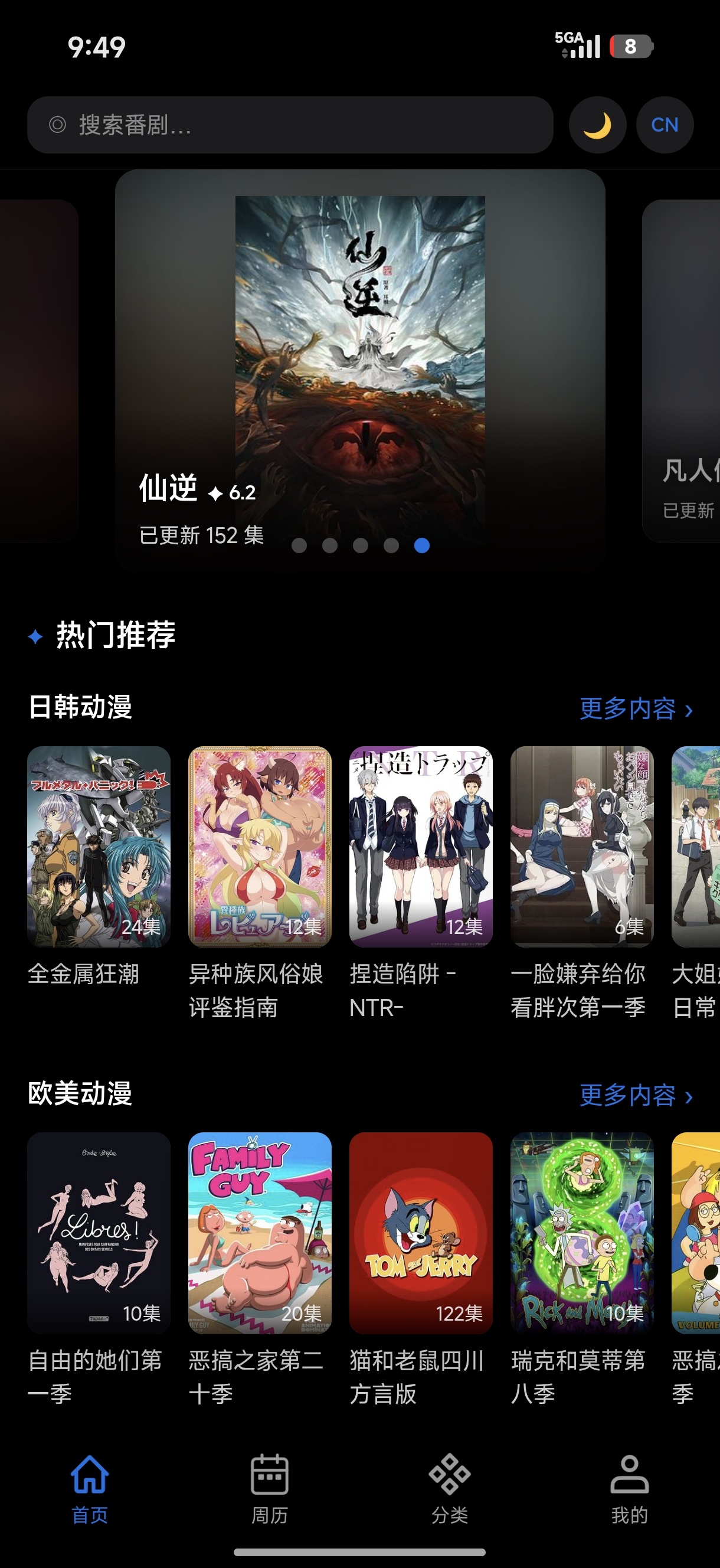Jump to the first carousel page dot
This screenshot has height=1568, width=720.
pyautogui.click(x=299, y=545)
